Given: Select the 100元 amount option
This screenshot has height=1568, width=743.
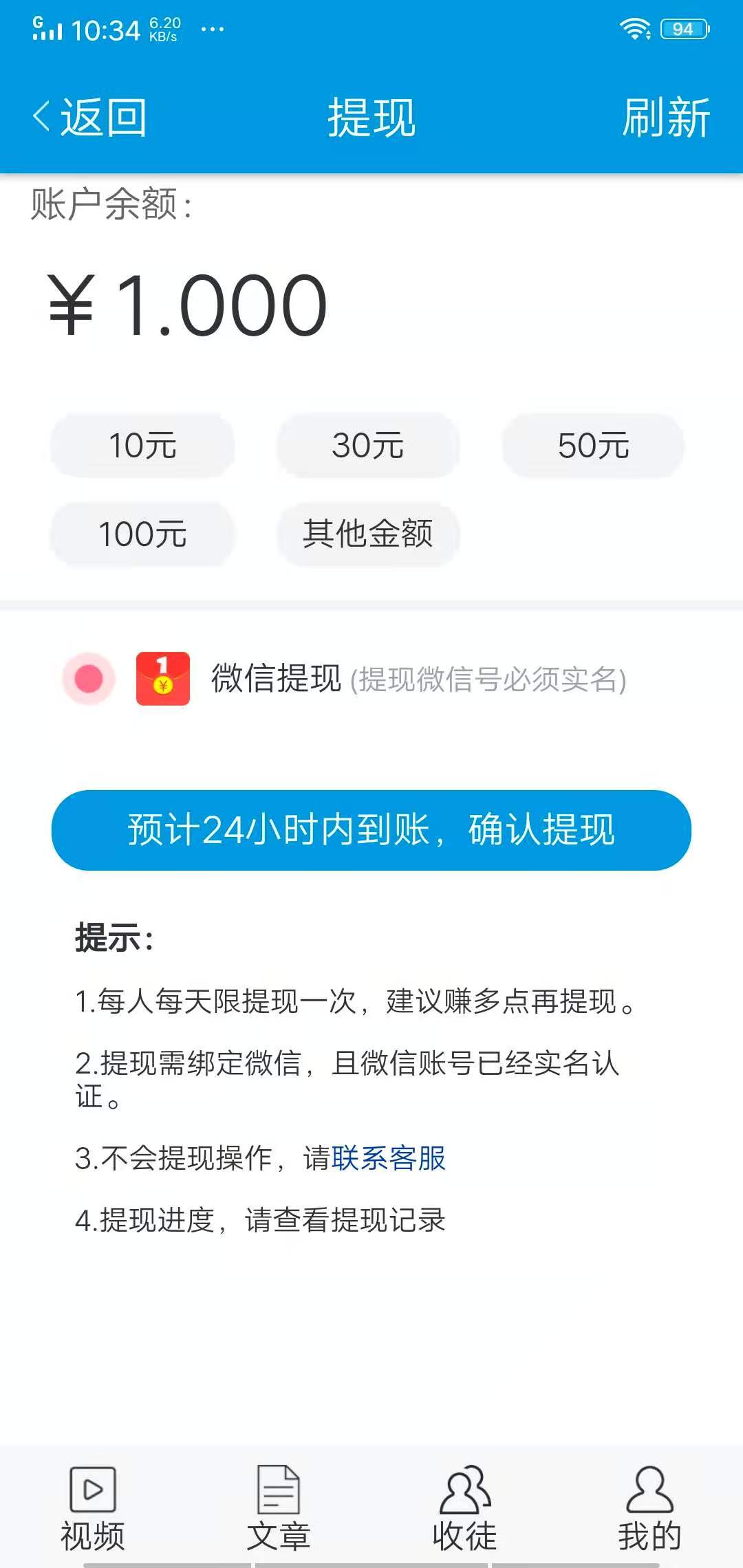Looking at the screenshot, I should pos(142,536).
